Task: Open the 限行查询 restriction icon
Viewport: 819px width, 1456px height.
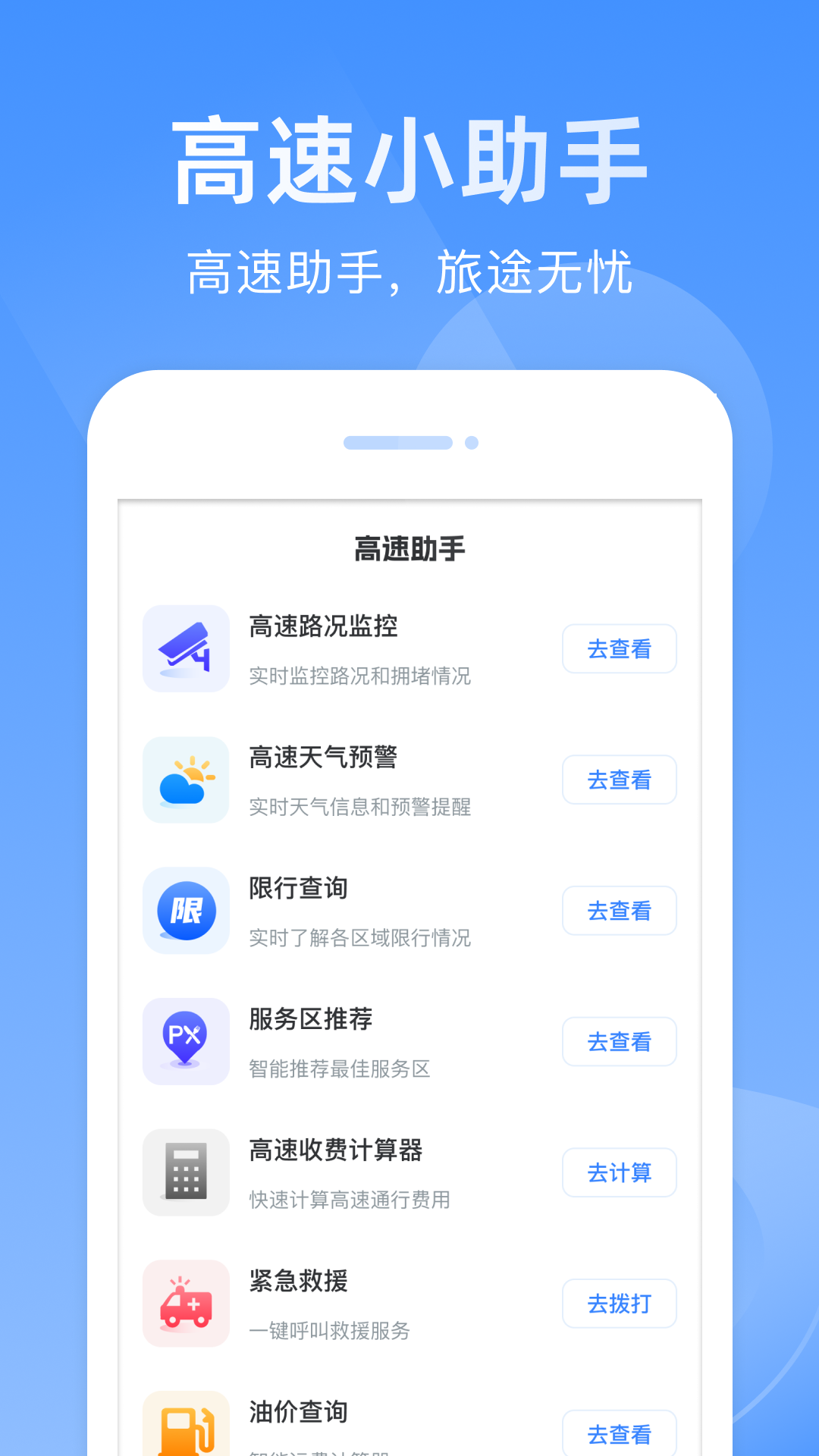Action: point(186,912)
